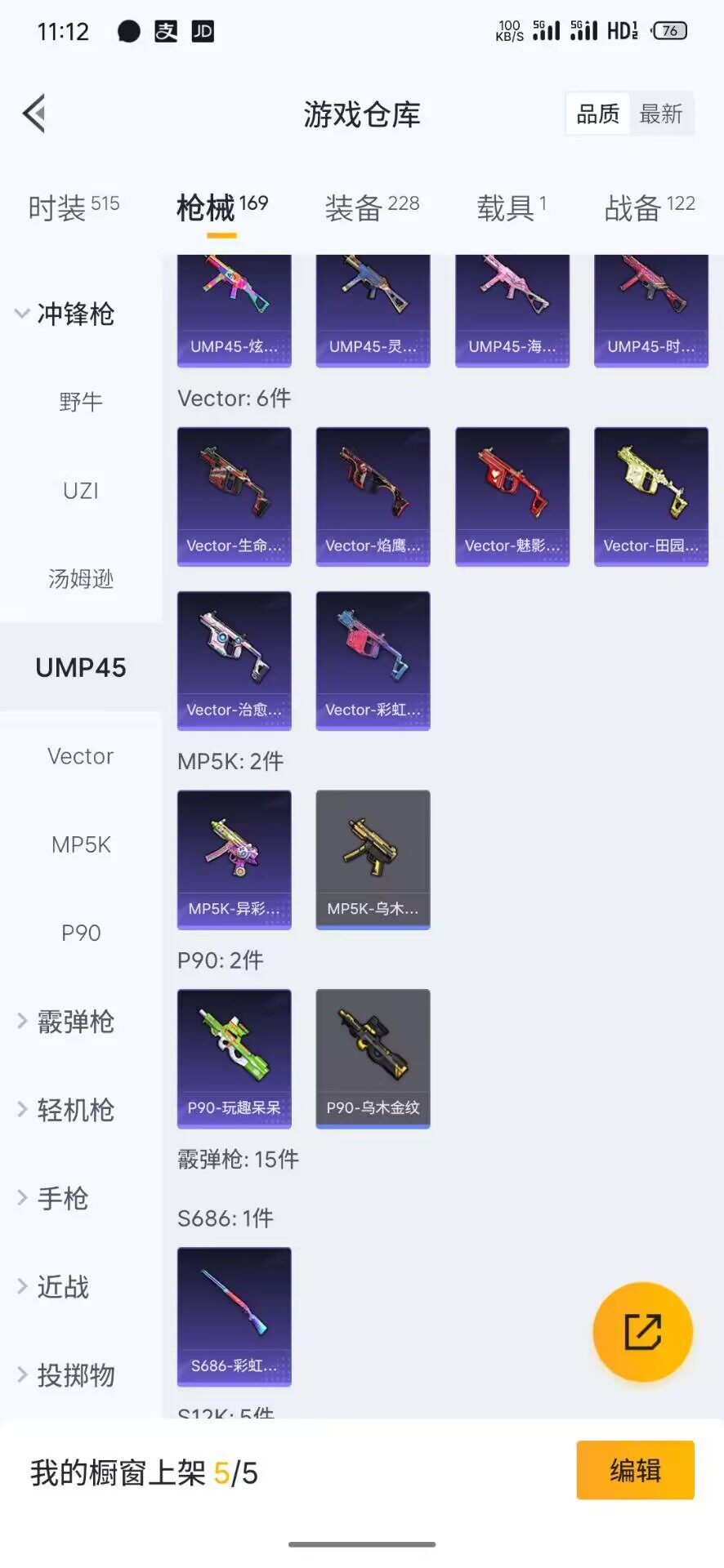Screen dimensions: 724x1568
Task: Expand the 霰弹枪 category
Action: (65, 1021)
